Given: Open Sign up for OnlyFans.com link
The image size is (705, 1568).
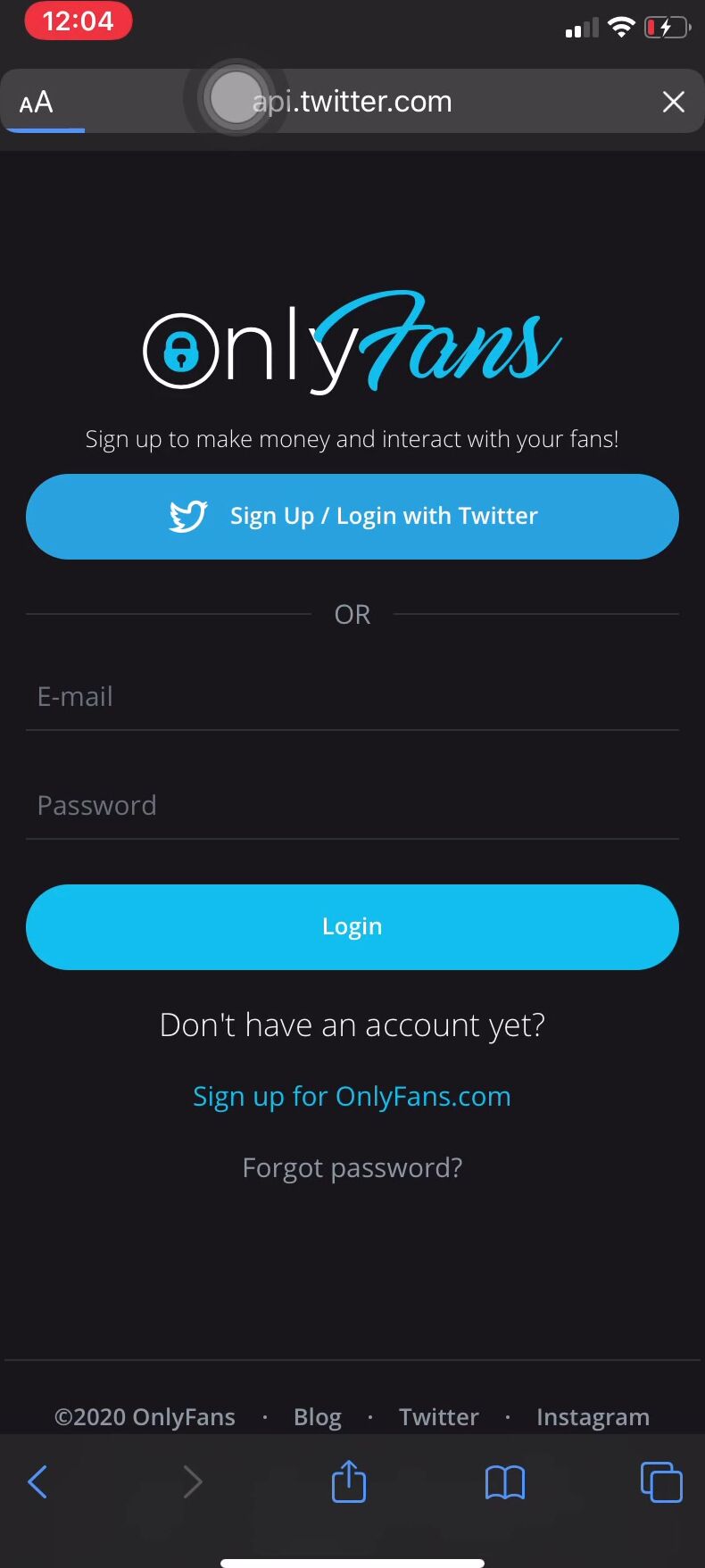Looking at the screenshot, I should (x=352, y=1096).
